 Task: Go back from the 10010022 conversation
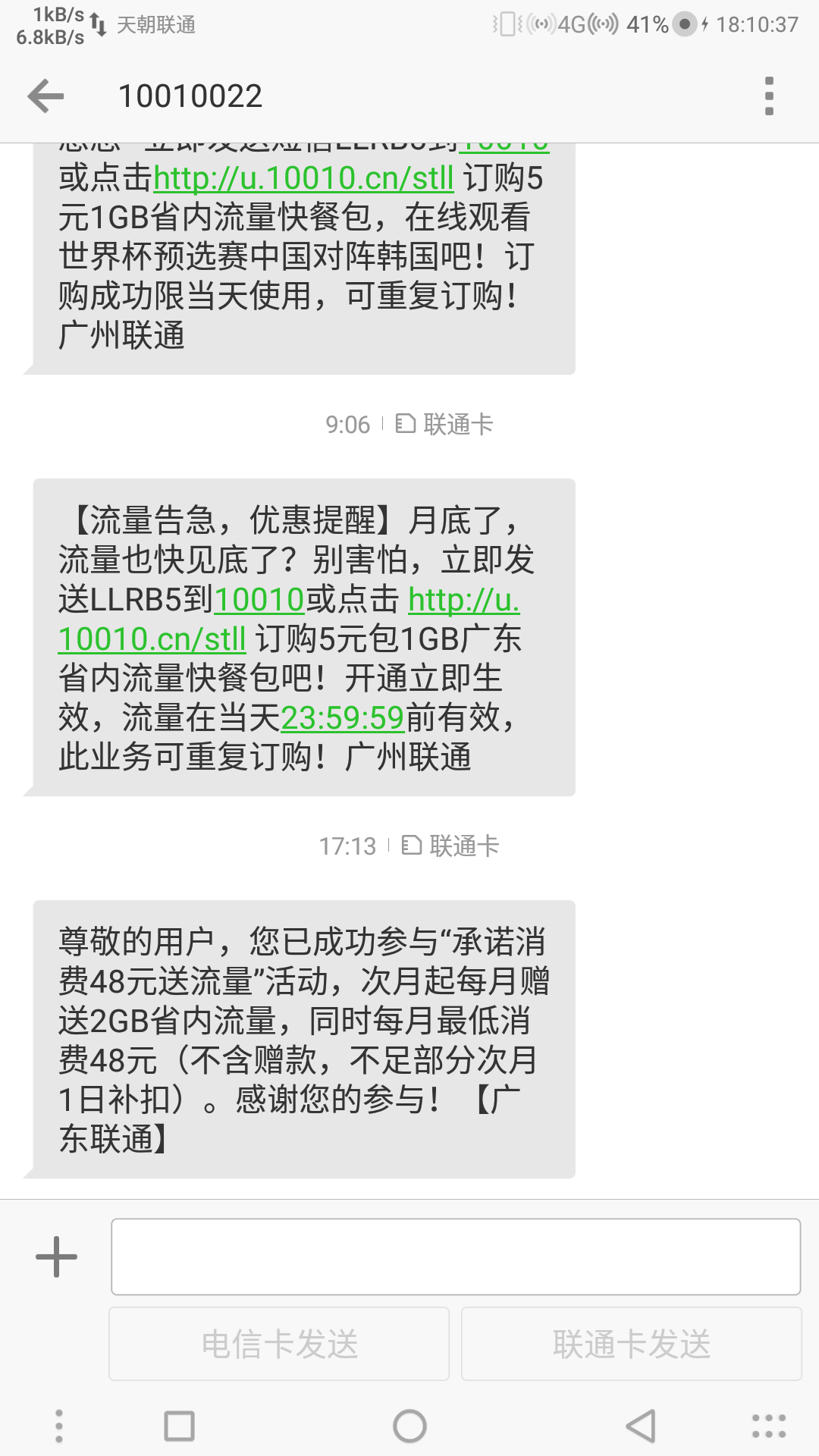coord(45,96)
